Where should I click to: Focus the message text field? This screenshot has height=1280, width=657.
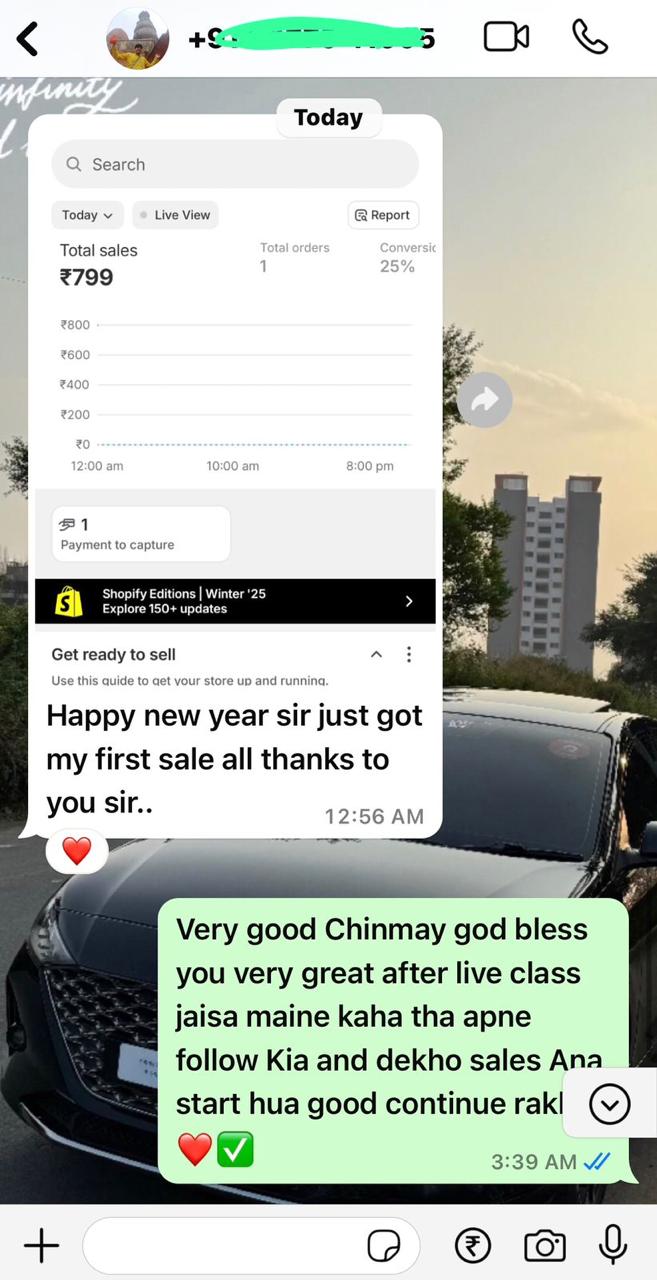[x=220, y=1246]
